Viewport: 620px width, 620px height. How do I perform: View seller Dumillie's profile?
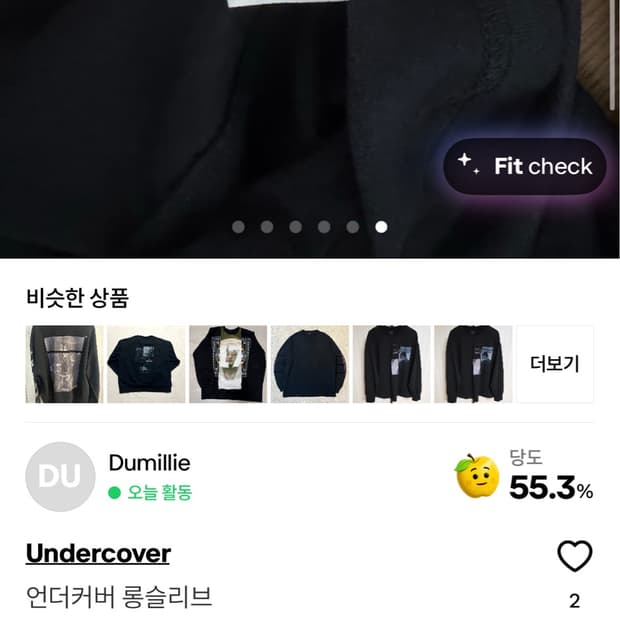click(149, 463)
